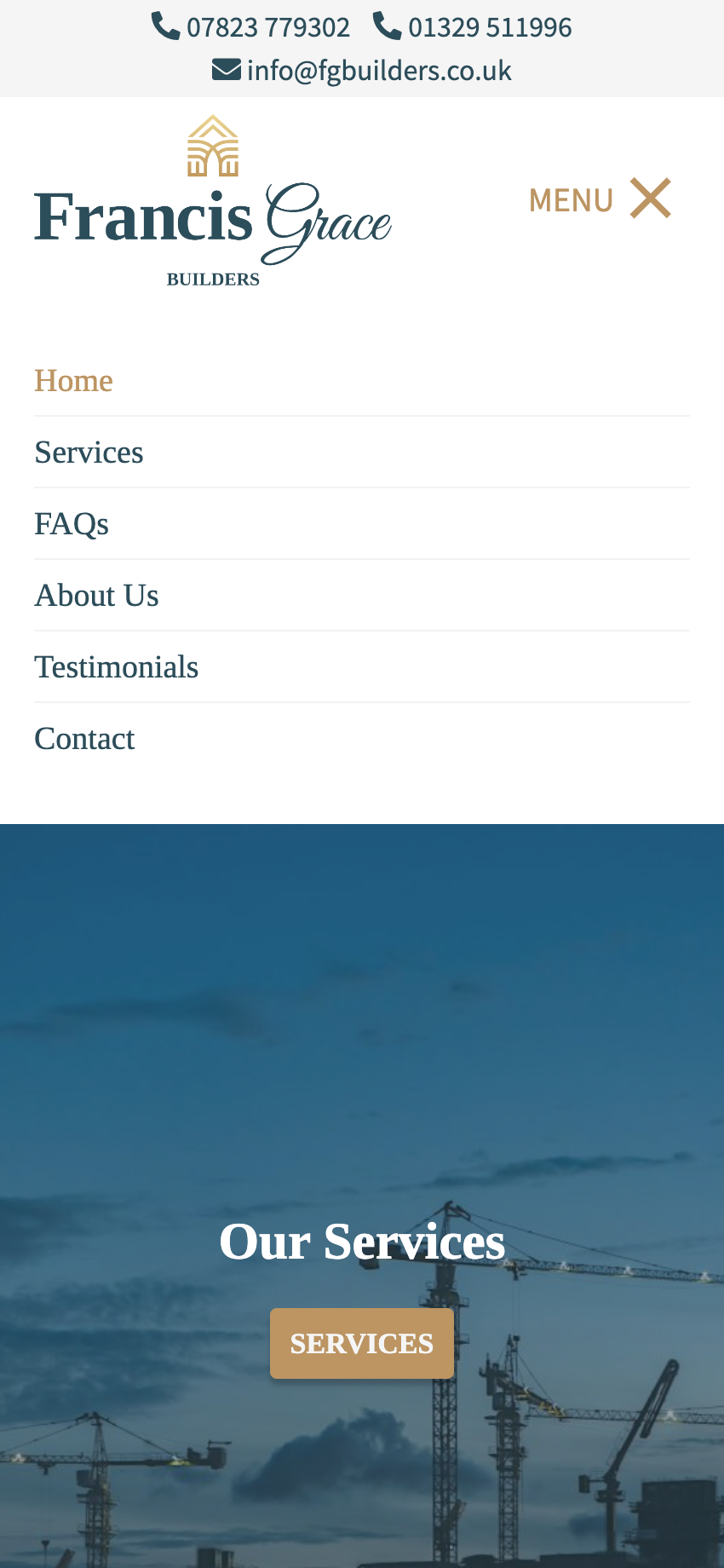Close the expanded MENU
The height and width of the screenshot is (1568, 724).
click(600, 199)
